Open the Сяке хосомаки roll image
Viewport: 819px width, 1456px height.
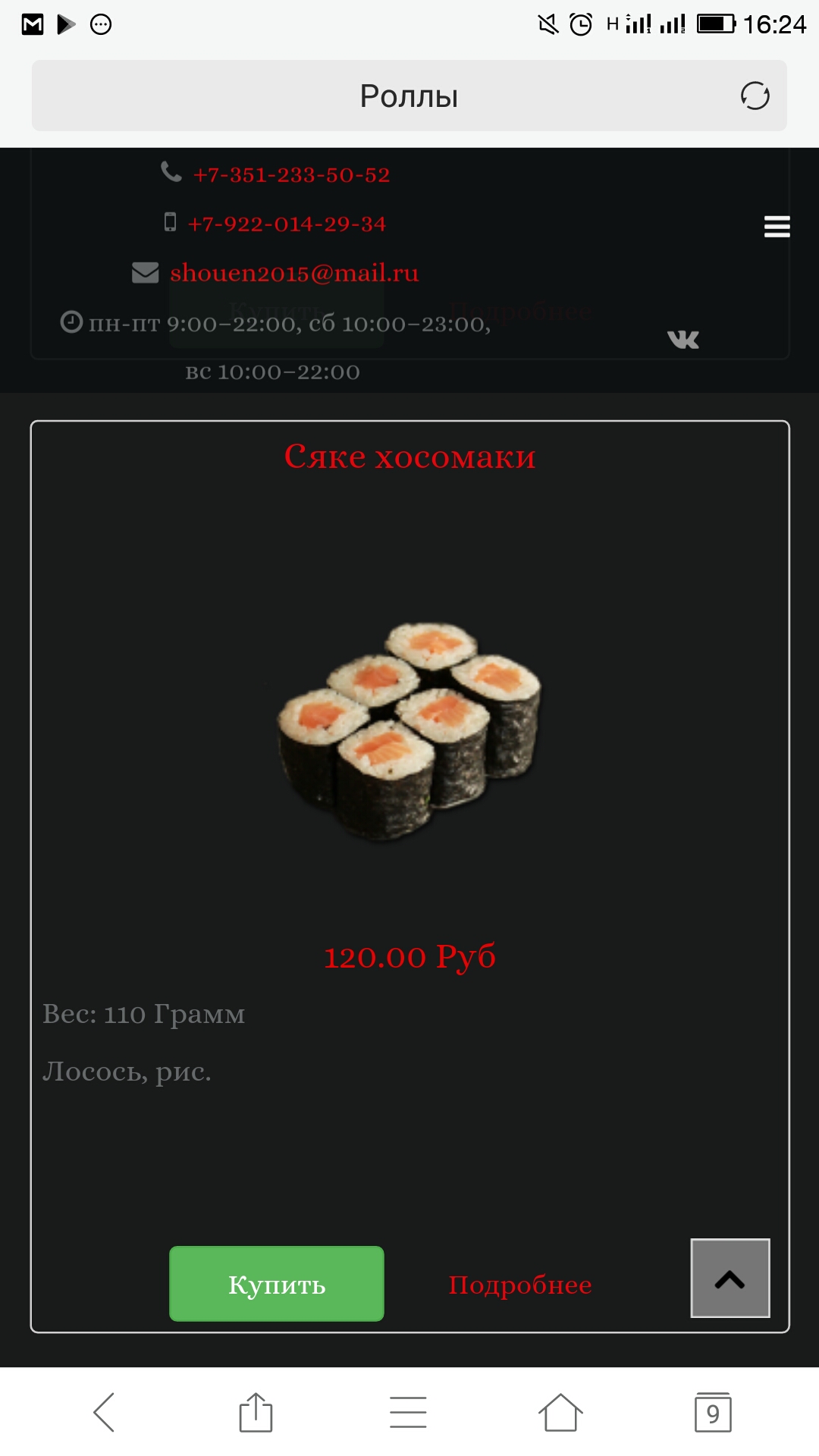(409, 731)
